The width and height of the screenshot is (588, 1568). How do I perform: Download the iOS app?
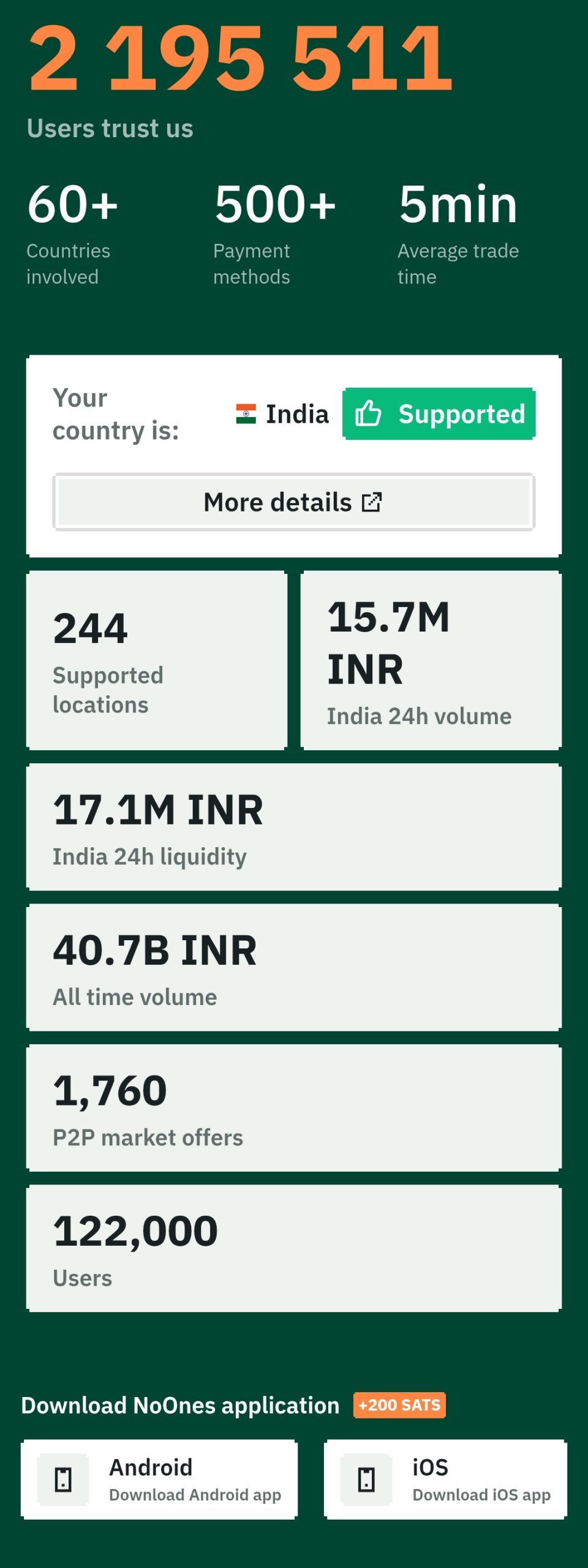445,1479
